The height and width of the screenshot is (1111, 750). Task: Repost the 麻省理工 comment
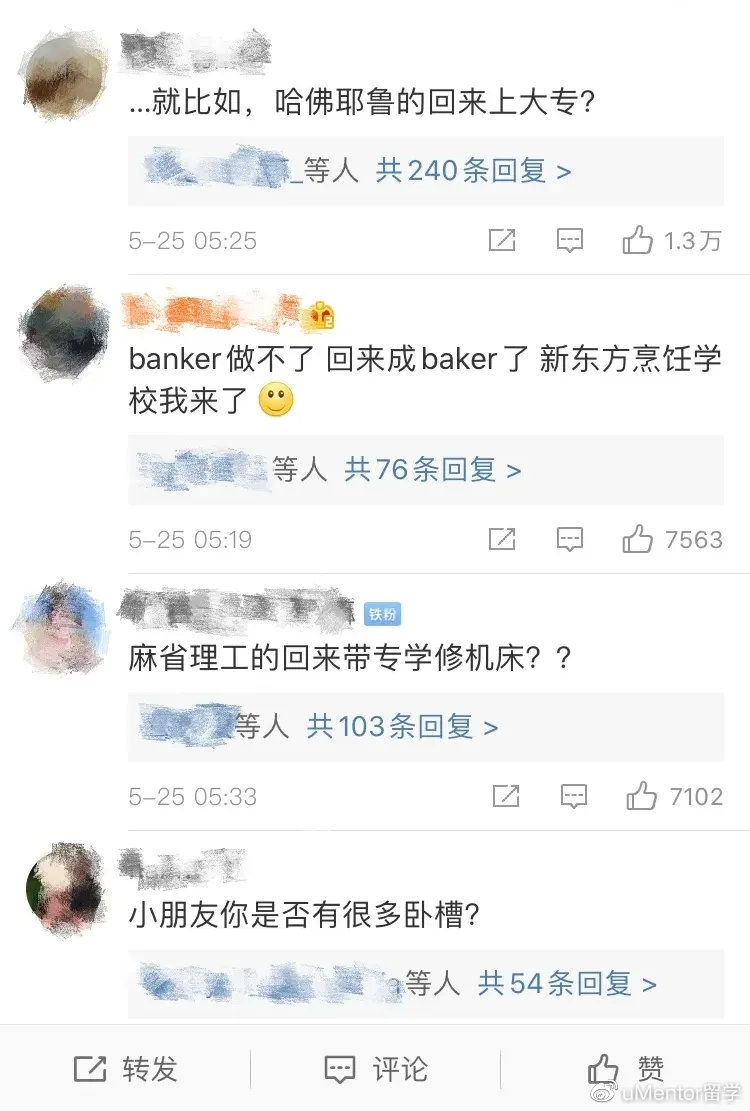tap(506, 797)
